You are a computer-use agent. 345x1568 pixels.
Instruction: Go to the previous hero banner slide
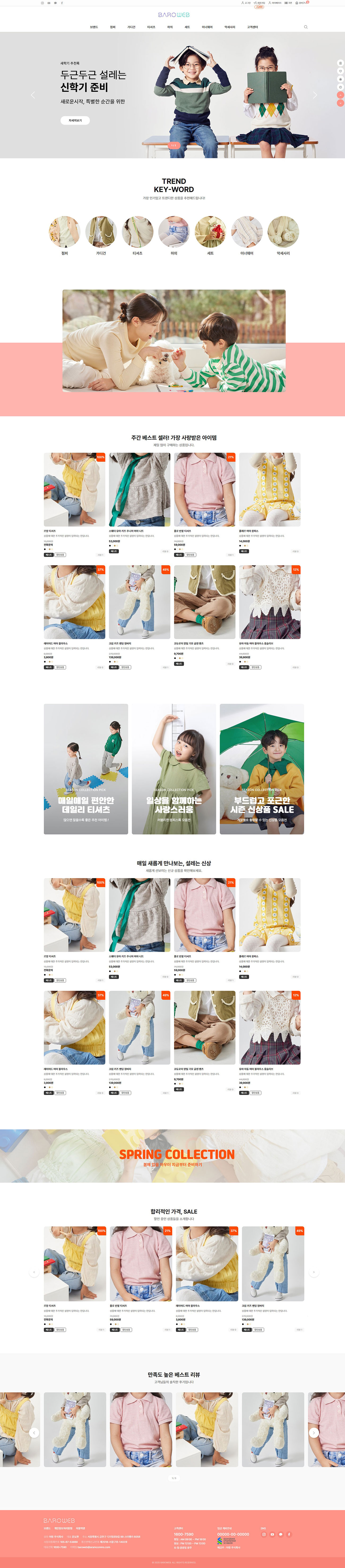click(33, 95)
